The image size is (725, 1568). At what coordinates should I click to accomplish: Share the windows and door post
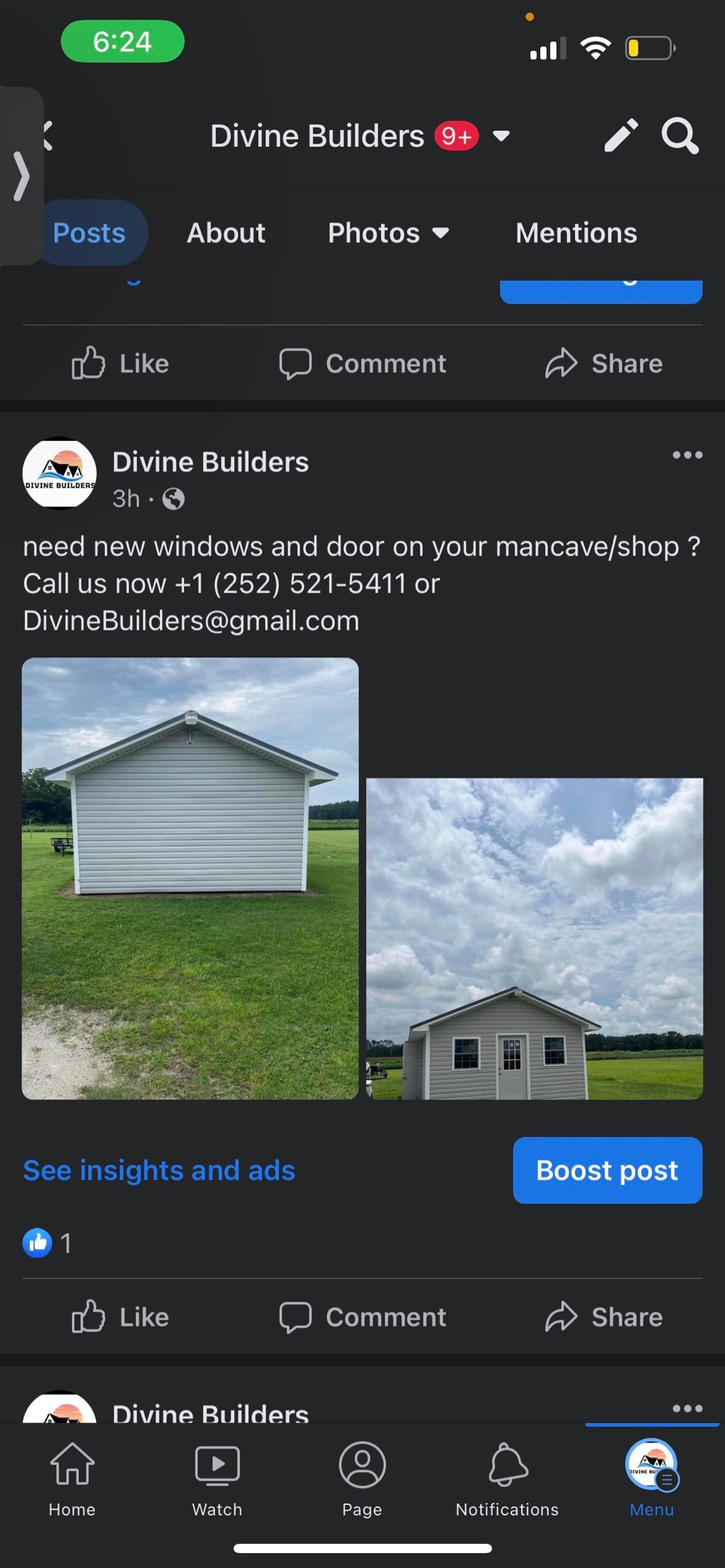[x=604, y=1317]
